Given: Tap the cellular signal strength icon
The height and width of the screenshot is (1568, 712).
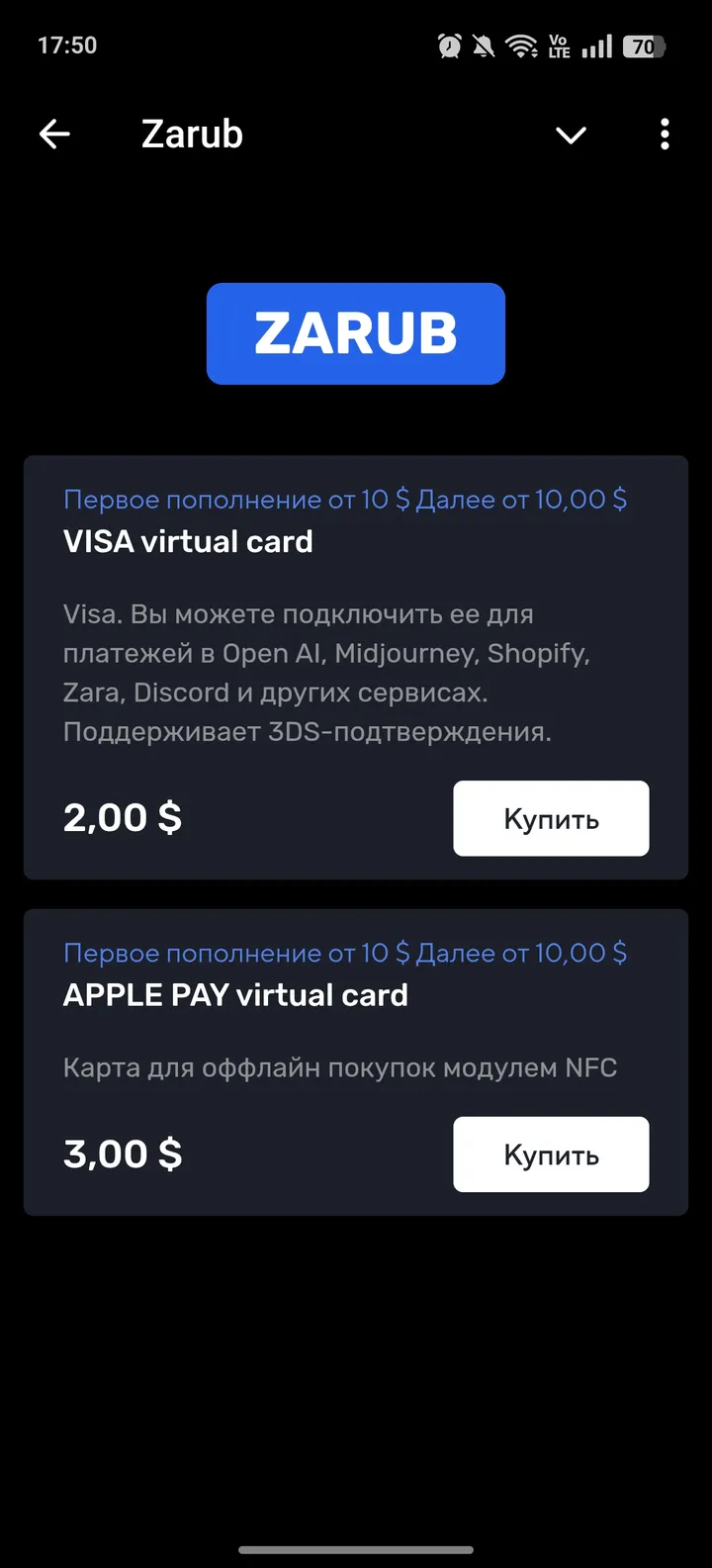Looking at the screenshot, I should point(597,45).
